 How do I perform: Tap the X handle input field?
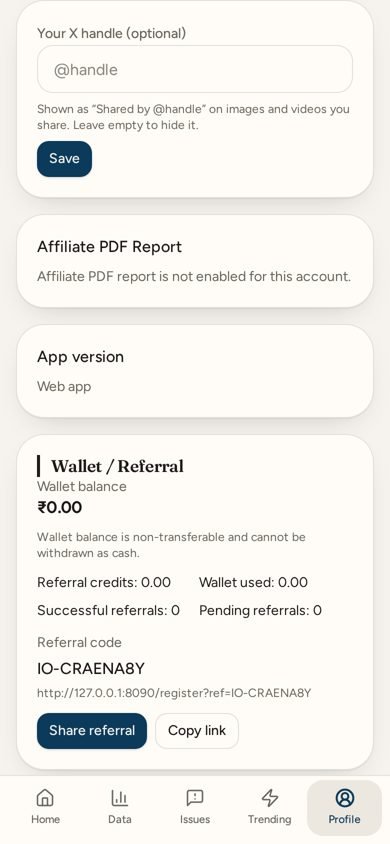(195, 69)
